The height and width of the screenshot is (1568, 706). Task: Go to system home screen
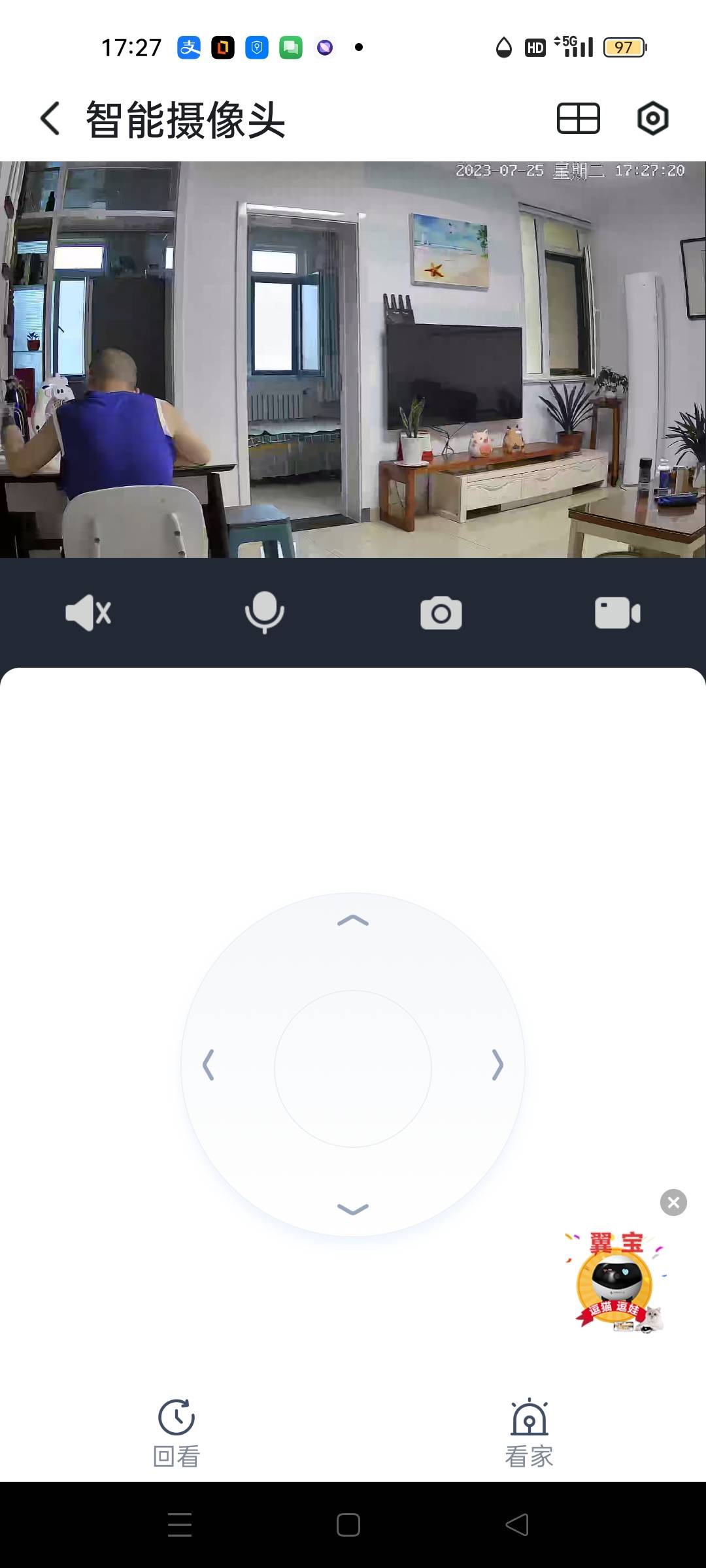pyautogui.click(x=348, y=1525)
